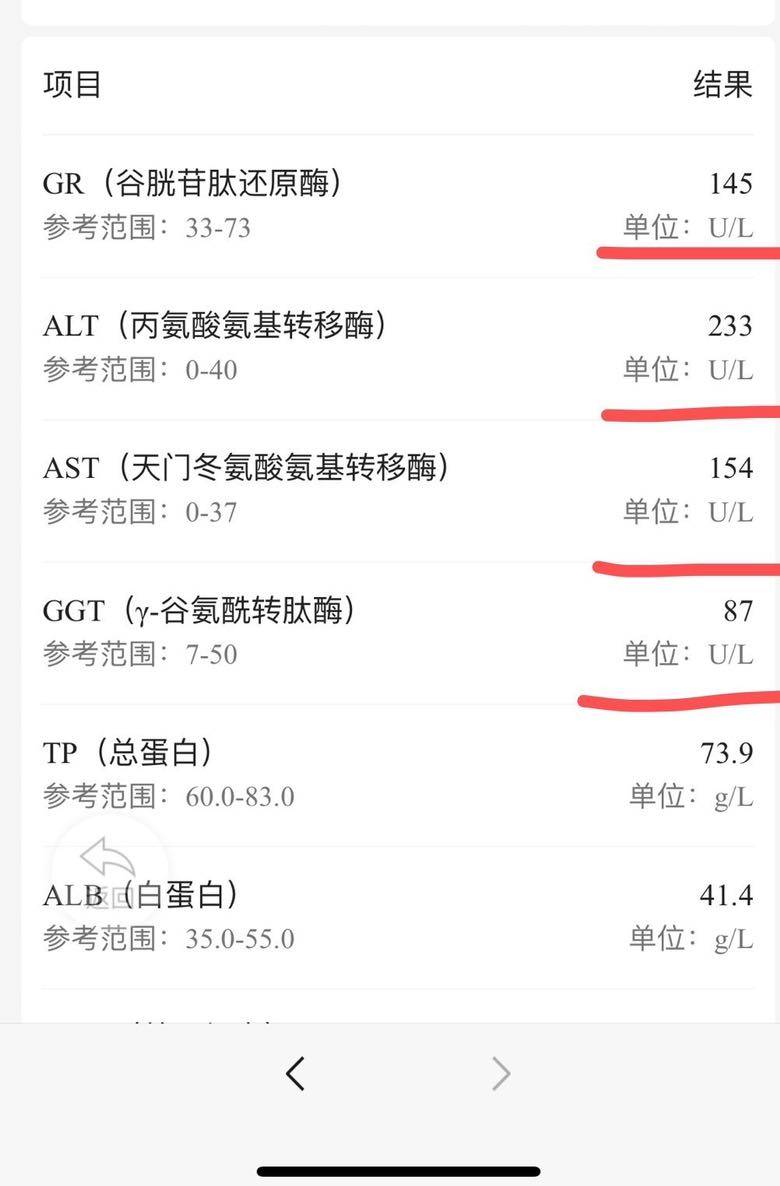Go back with the browser back arrow
780x1186 pixels.
[295, 1074]
